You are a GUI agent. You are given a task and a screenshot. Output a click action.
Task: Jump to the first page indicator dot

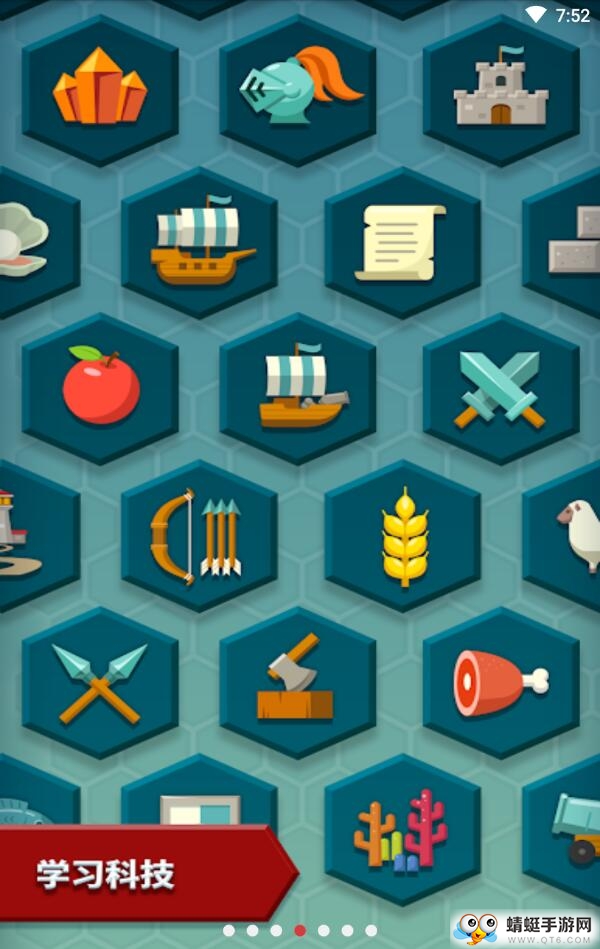(x=229, y=930)
